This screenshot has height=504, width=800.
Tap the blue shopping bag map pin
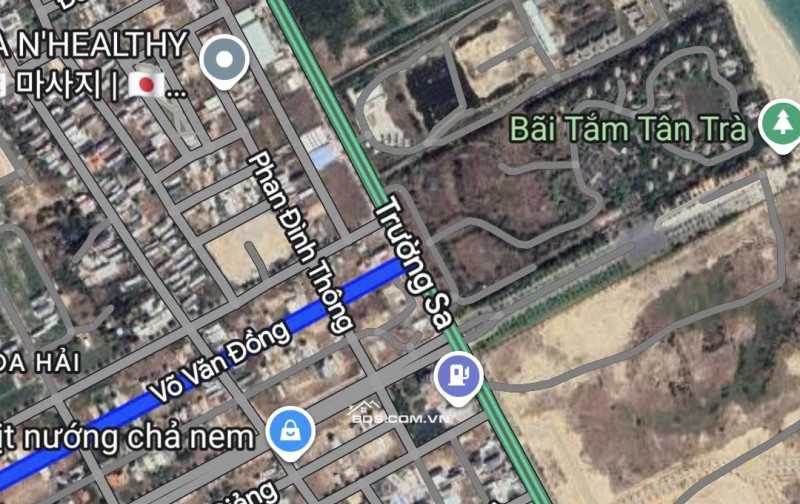point(291,431)
